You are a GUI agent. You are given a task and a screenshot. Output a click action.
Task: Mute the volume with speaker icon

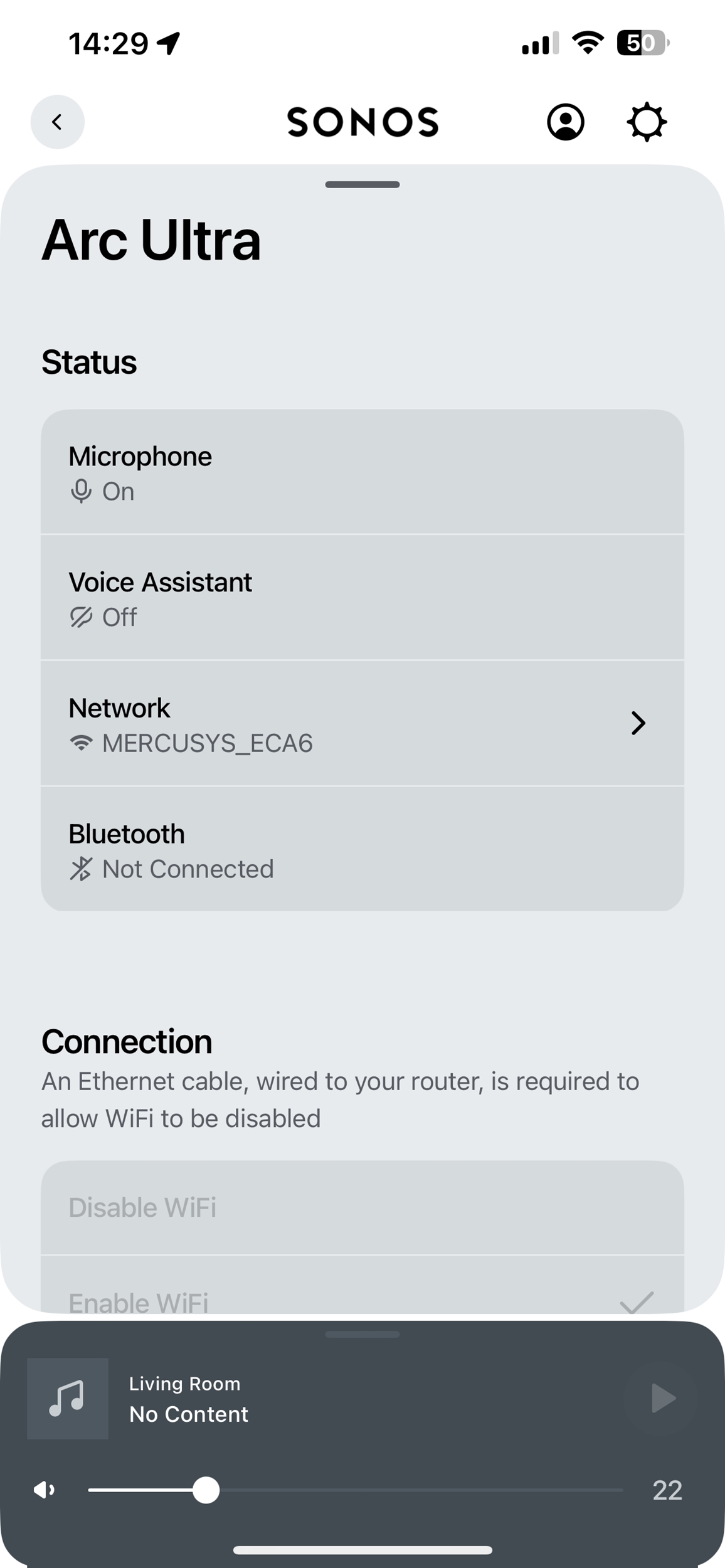click(45, 1490)
